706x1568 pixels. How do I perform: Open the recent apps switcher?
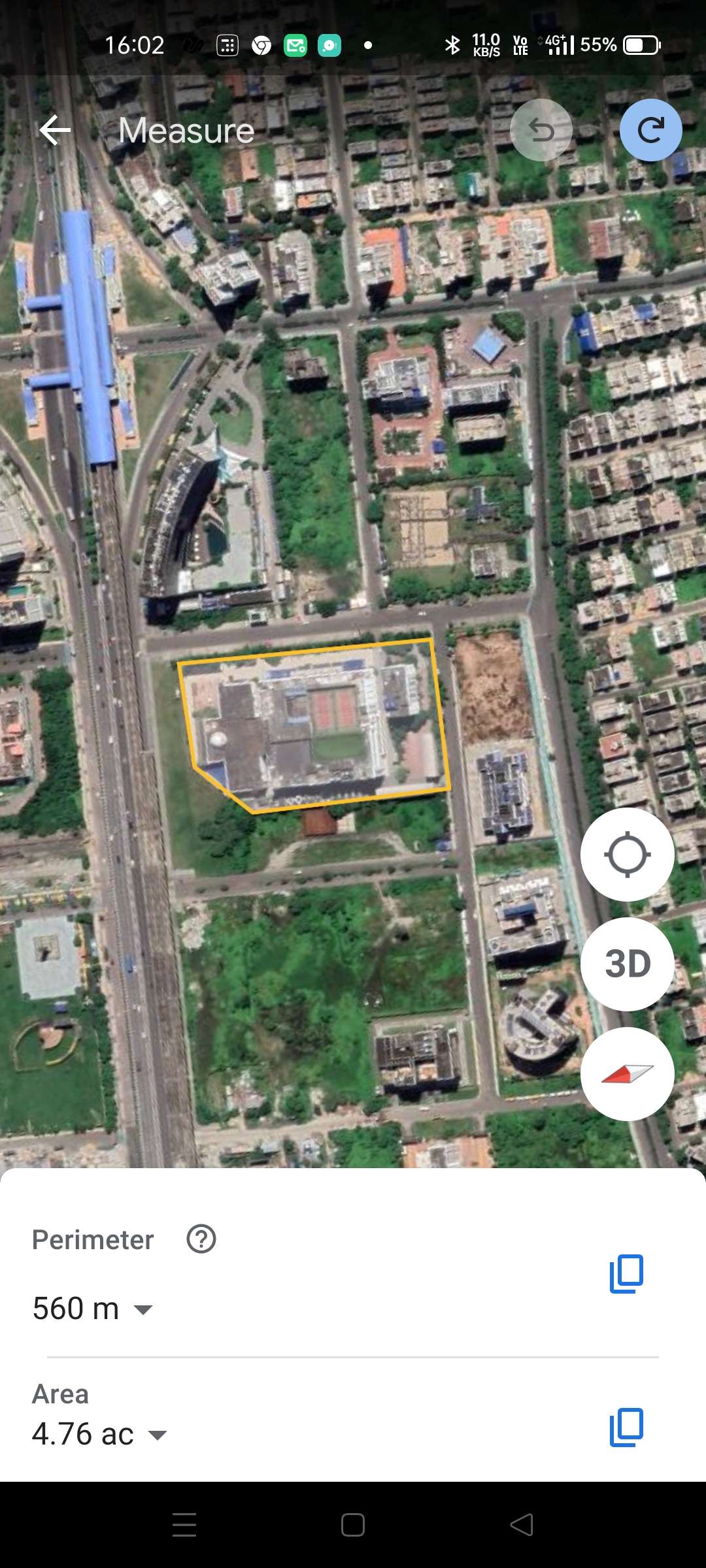coord(184,1525)
